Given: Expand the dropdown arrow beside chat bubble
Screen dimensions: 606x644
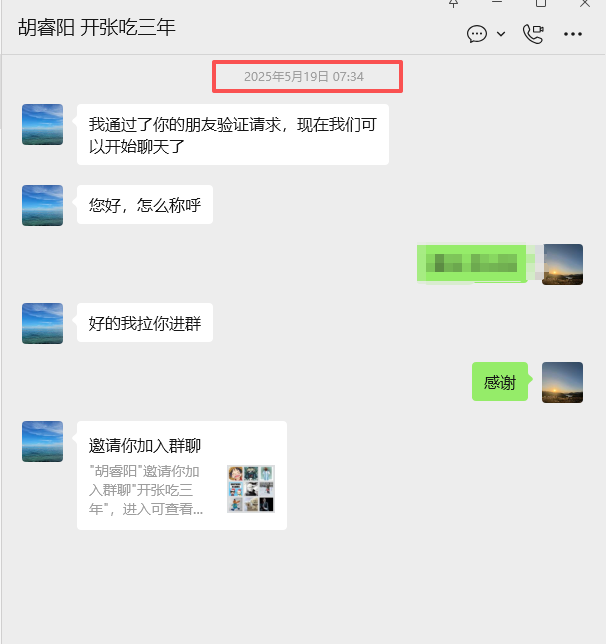Looking at the screenshot, I should pyautogui.click(x=501, y=34).
